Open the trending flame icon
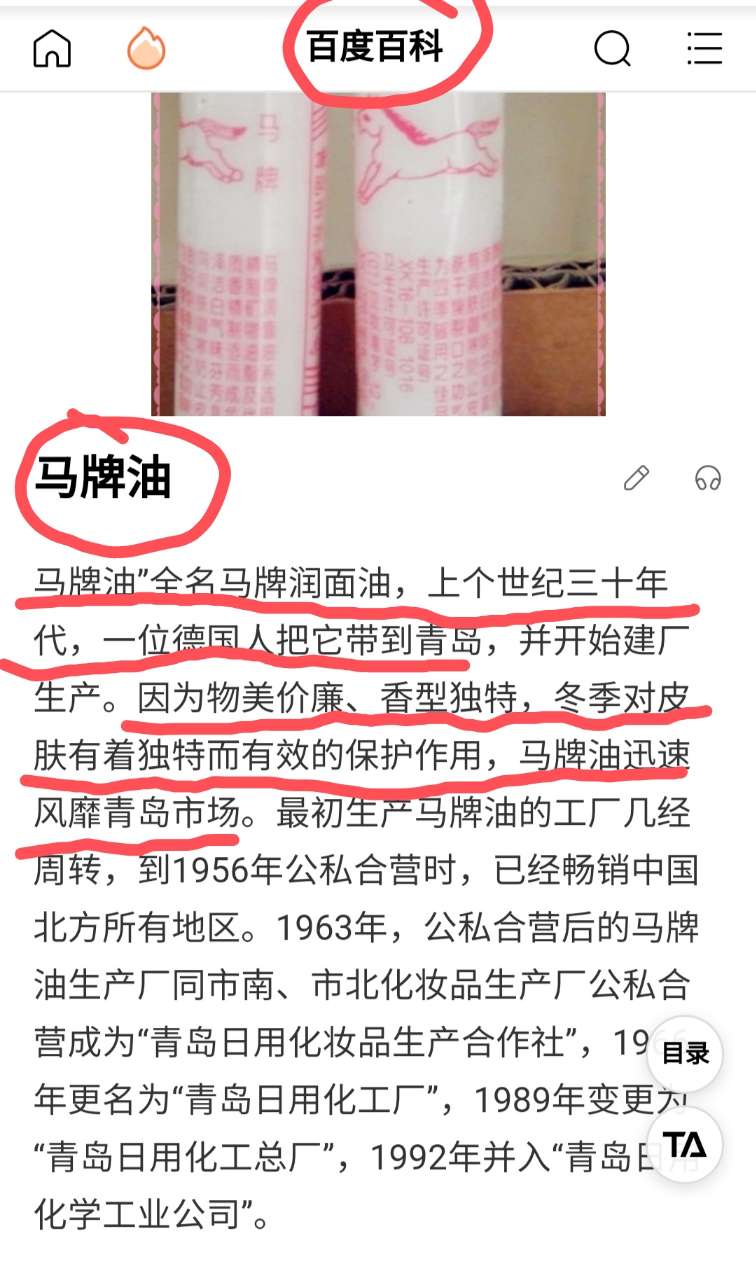 coord(146,47)
